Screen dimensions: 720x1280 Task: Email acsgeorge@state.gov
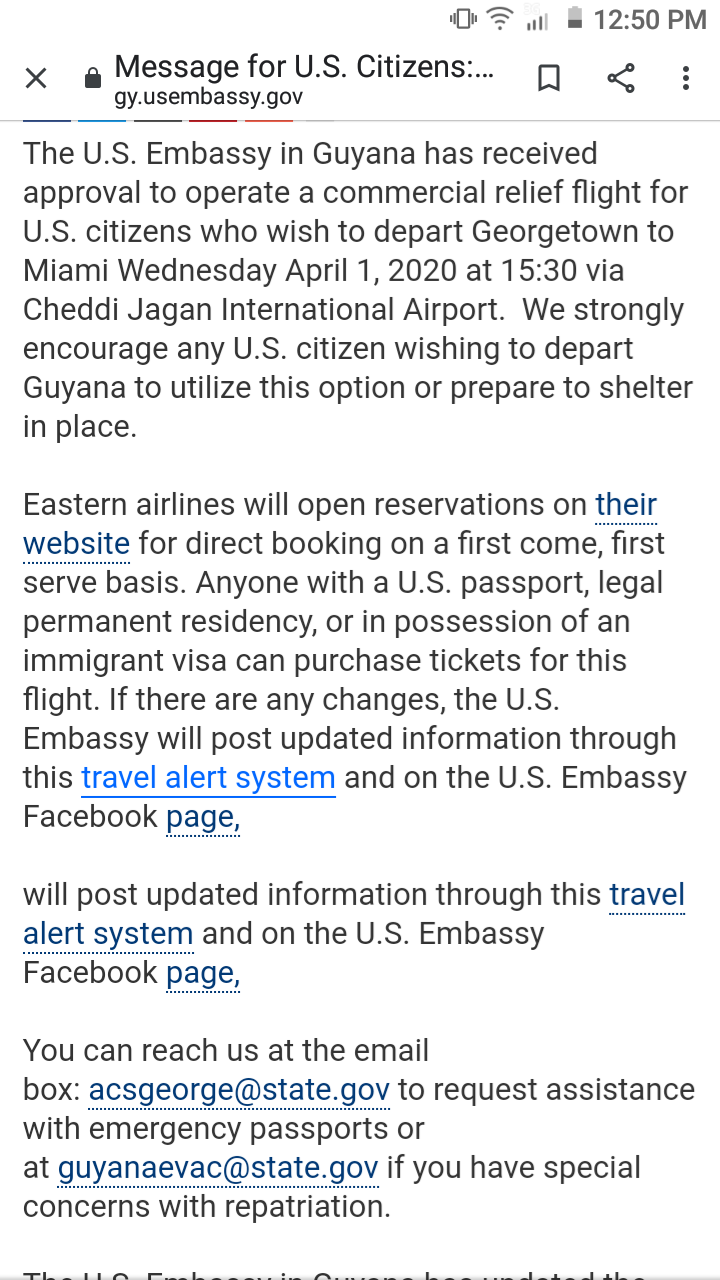tap(240, 1089)
